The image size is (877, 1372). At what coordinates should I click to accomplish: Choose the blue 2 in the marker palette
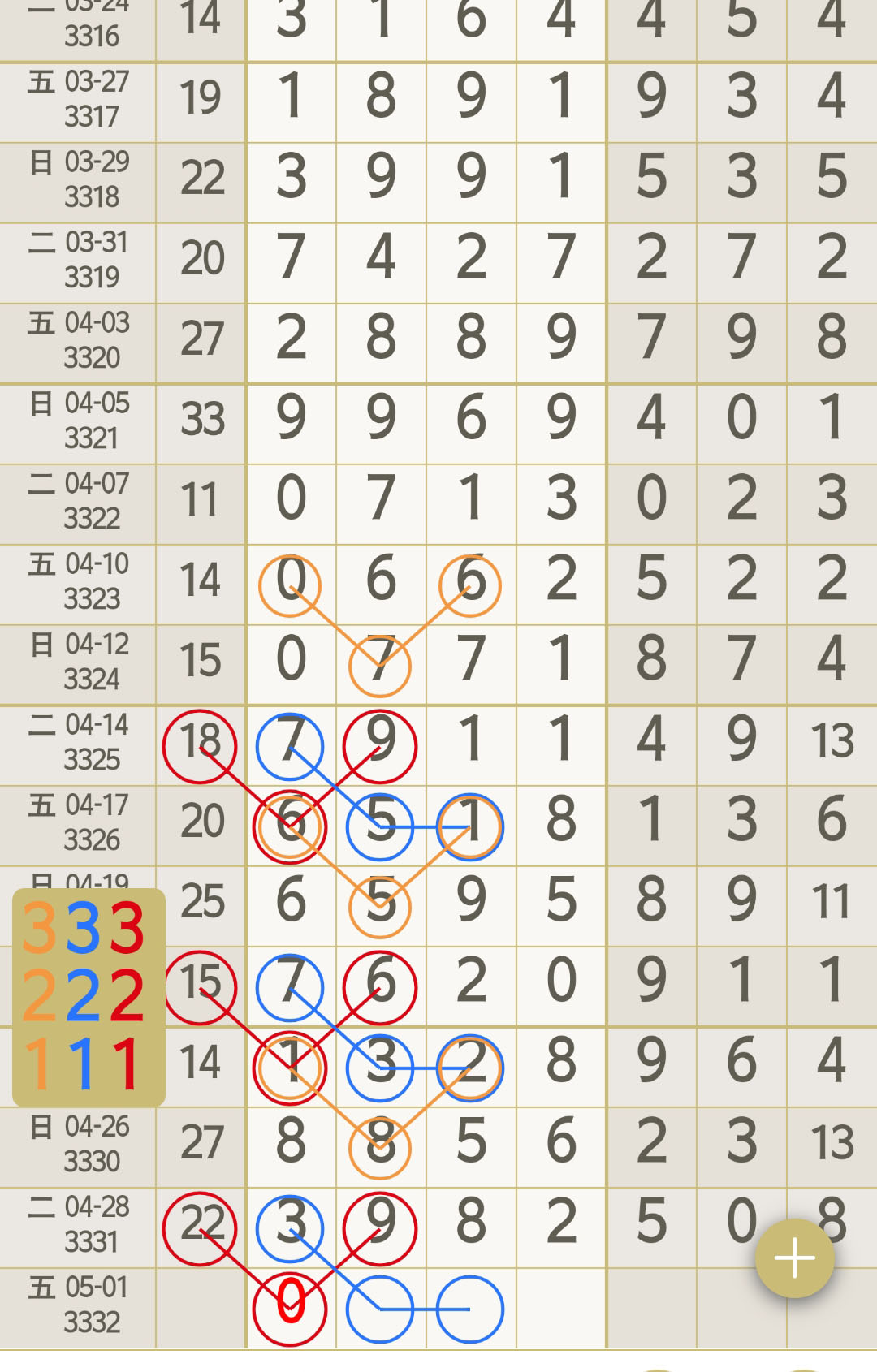pos(83,996)
